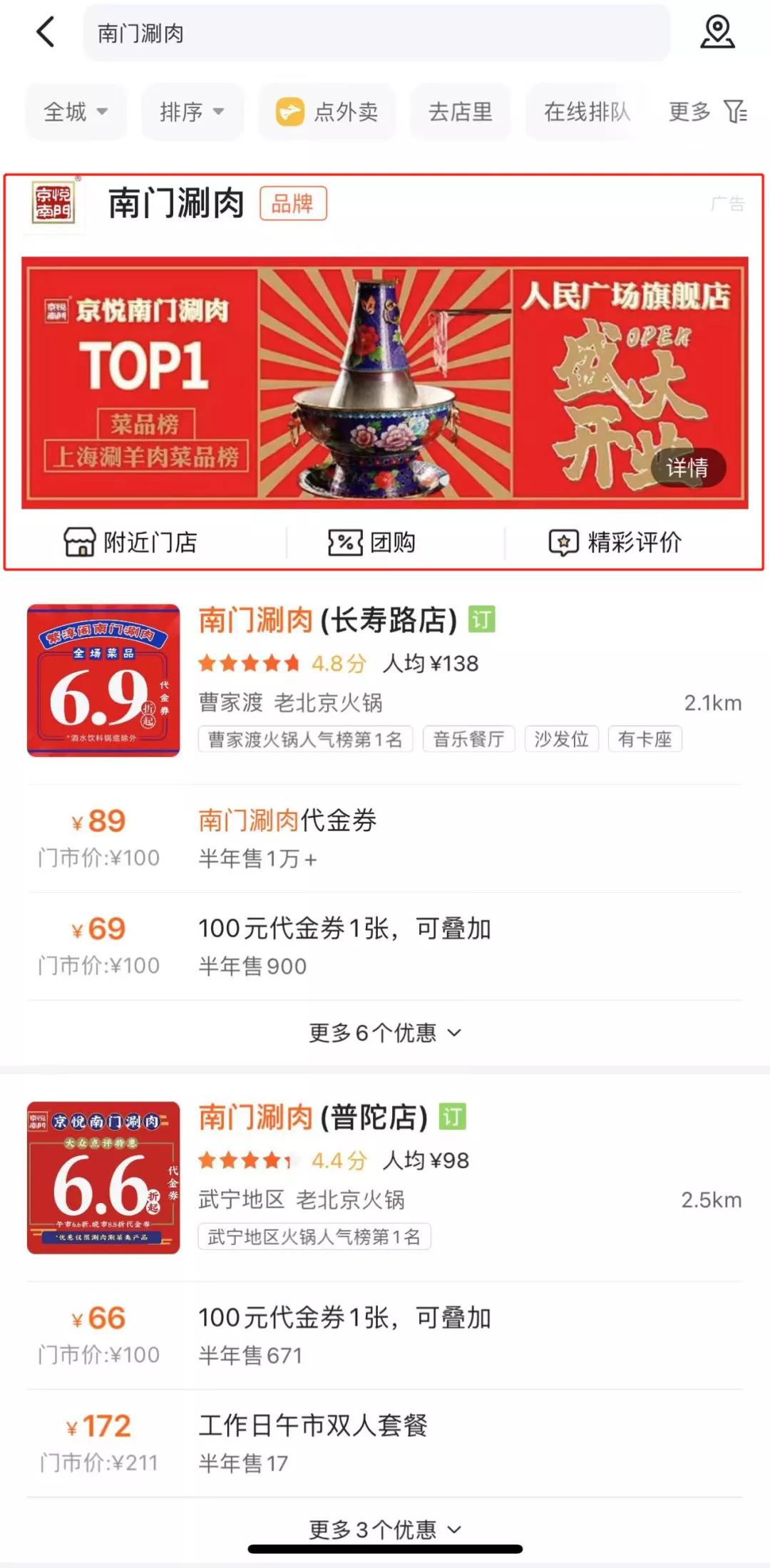Open 南门涮肉 (长寿路店) restaurant listing
Screen dimensions: 770x1568
point(327,620)
